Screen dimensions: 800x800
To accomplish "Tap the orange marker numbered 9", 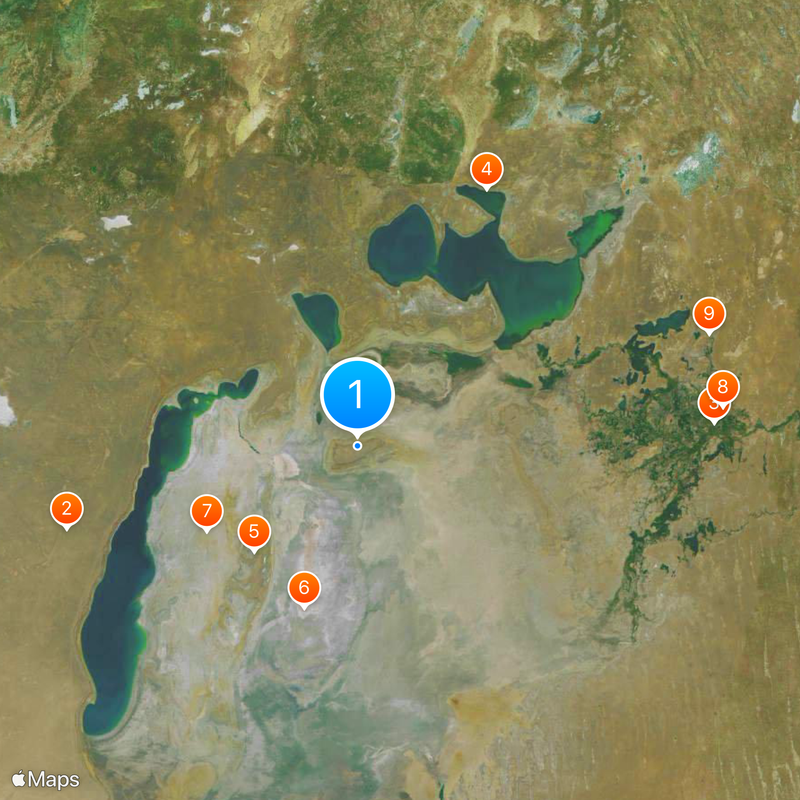I will [709, 314].
